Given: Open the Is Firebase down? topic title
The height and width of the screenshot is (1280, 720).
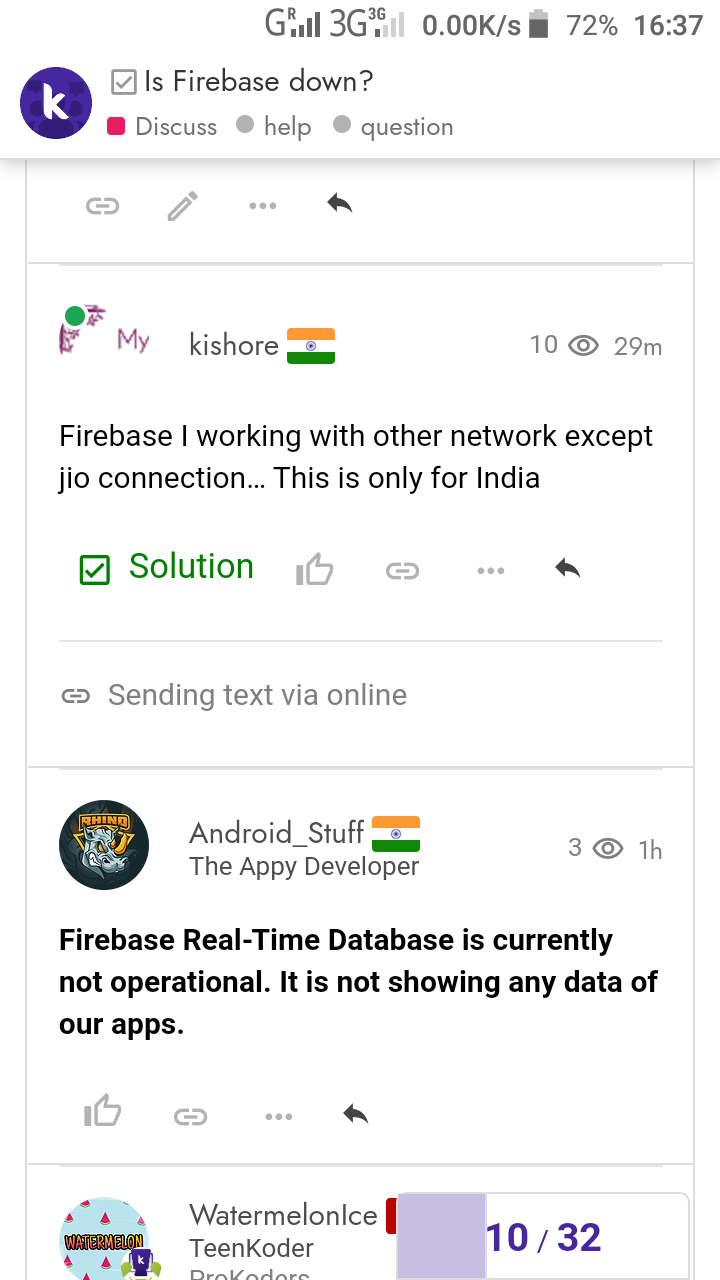Looking at the screenshot, I should [x=258, y=82].
